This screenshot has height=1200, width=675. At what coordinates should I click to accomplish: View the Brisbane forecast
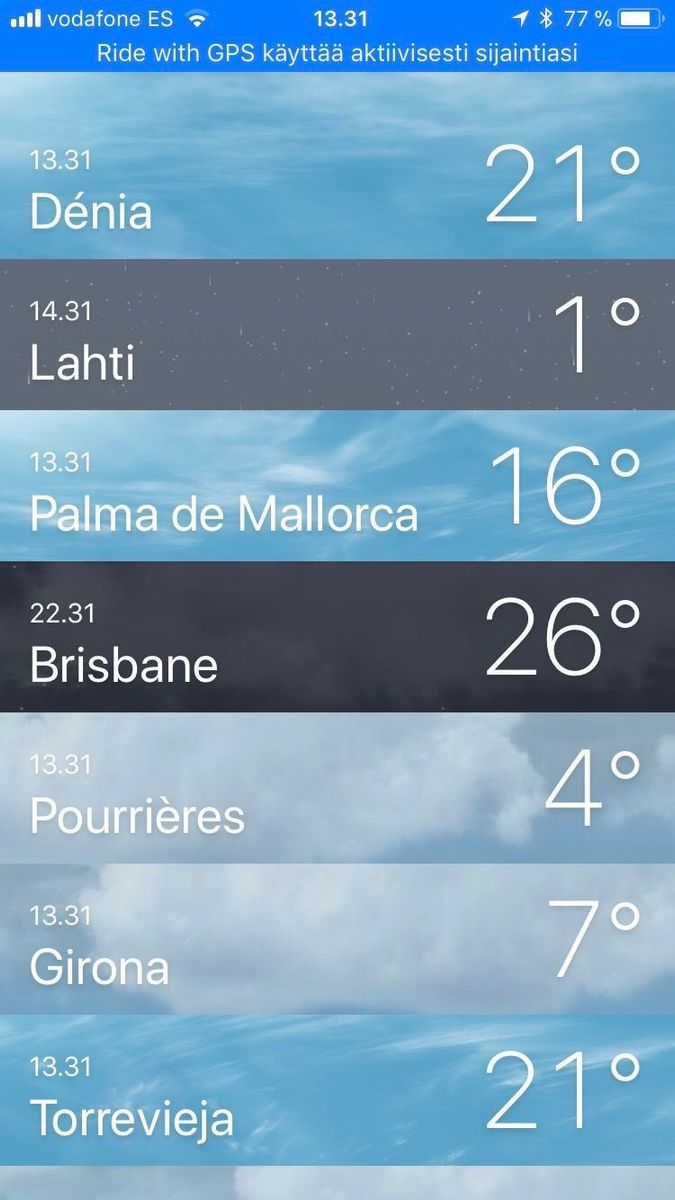pos(337,638)
